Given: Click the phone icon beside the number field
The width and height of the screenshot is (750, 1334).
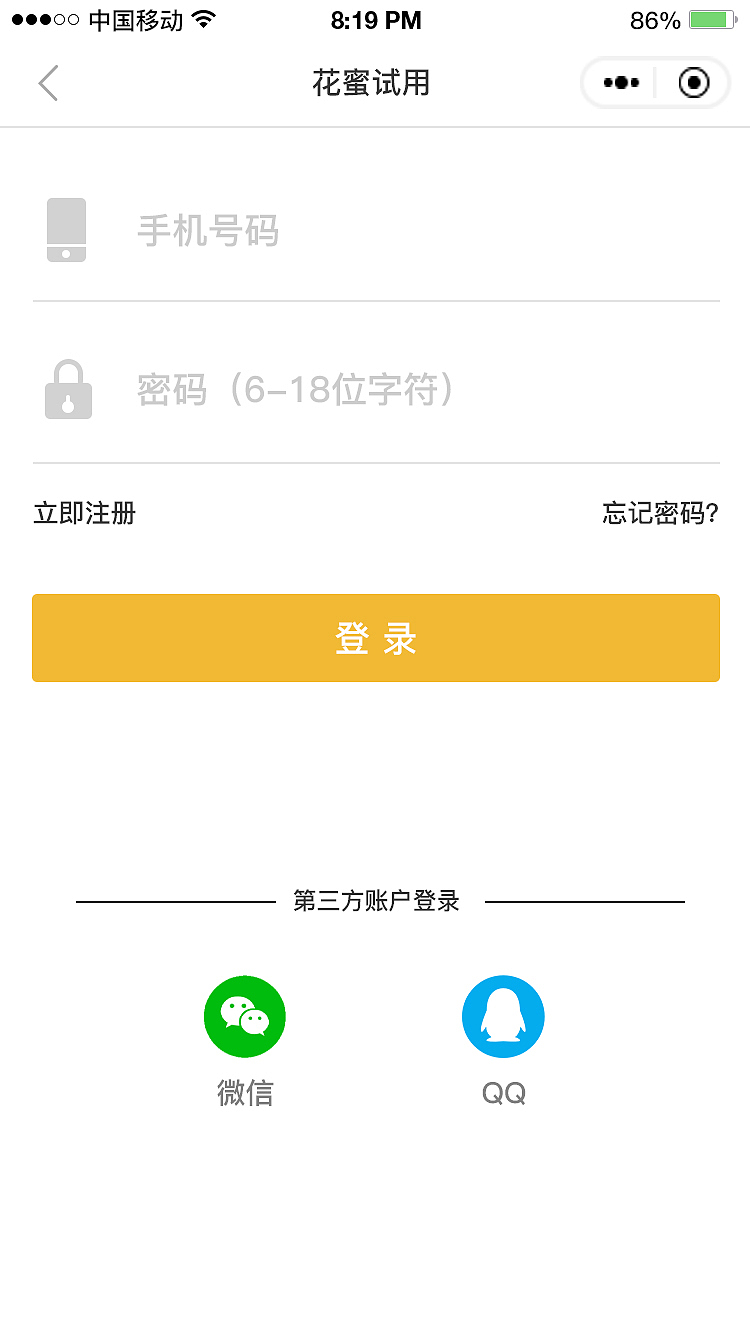Looking at the screenshot, I should (x=67, y=230).
